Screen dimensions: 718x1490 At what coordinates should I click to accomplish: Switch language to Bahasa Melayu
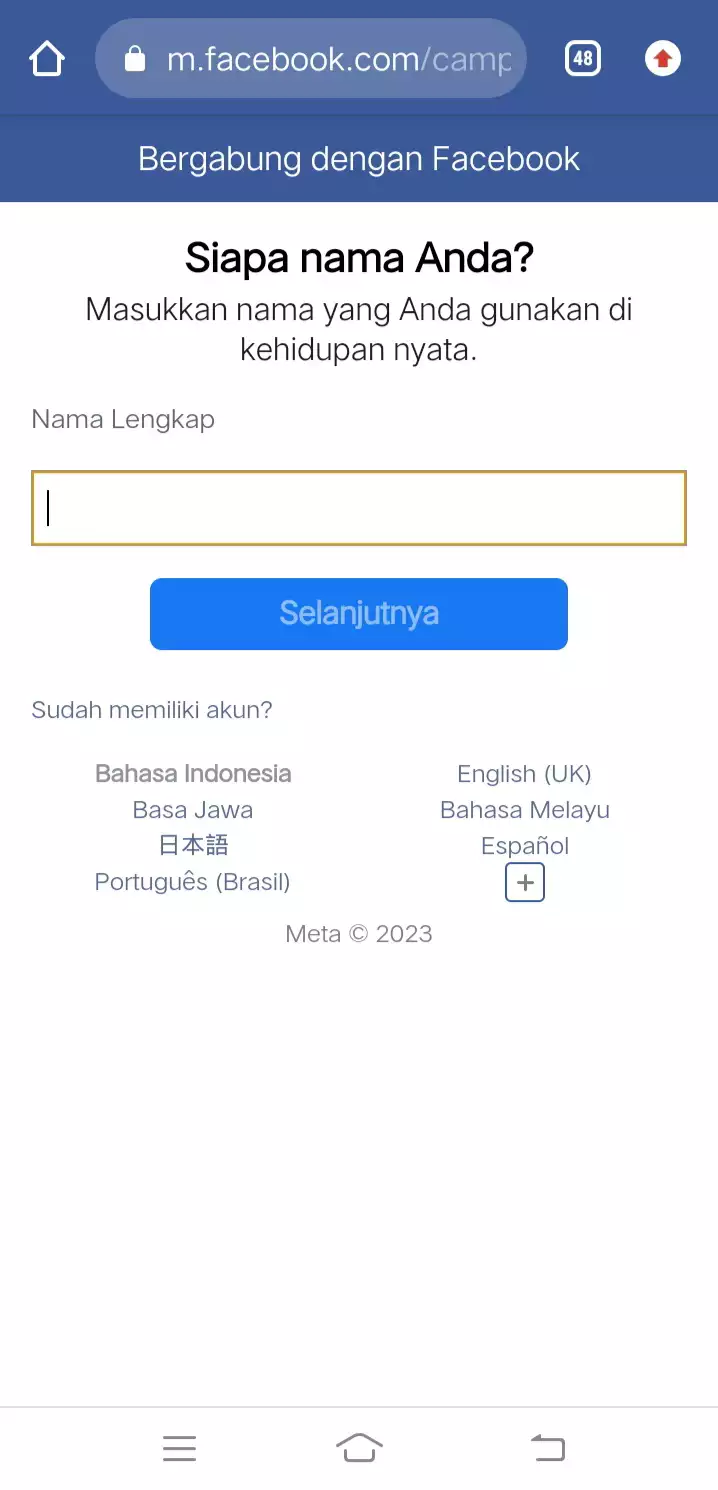(525, 809)
